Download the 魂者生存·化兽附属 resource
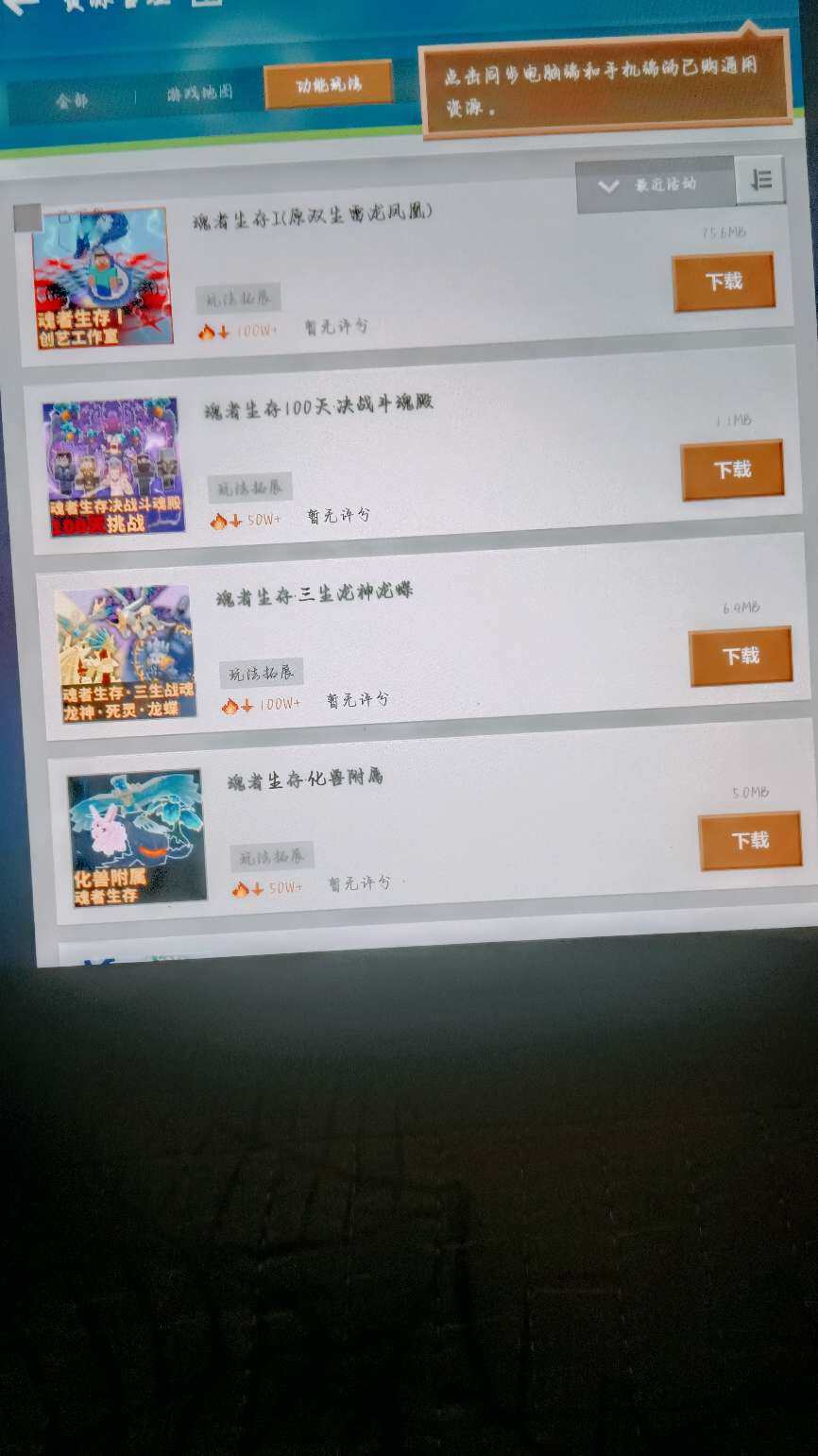This screenshot has width=818, height=1456. pos(749,841)
